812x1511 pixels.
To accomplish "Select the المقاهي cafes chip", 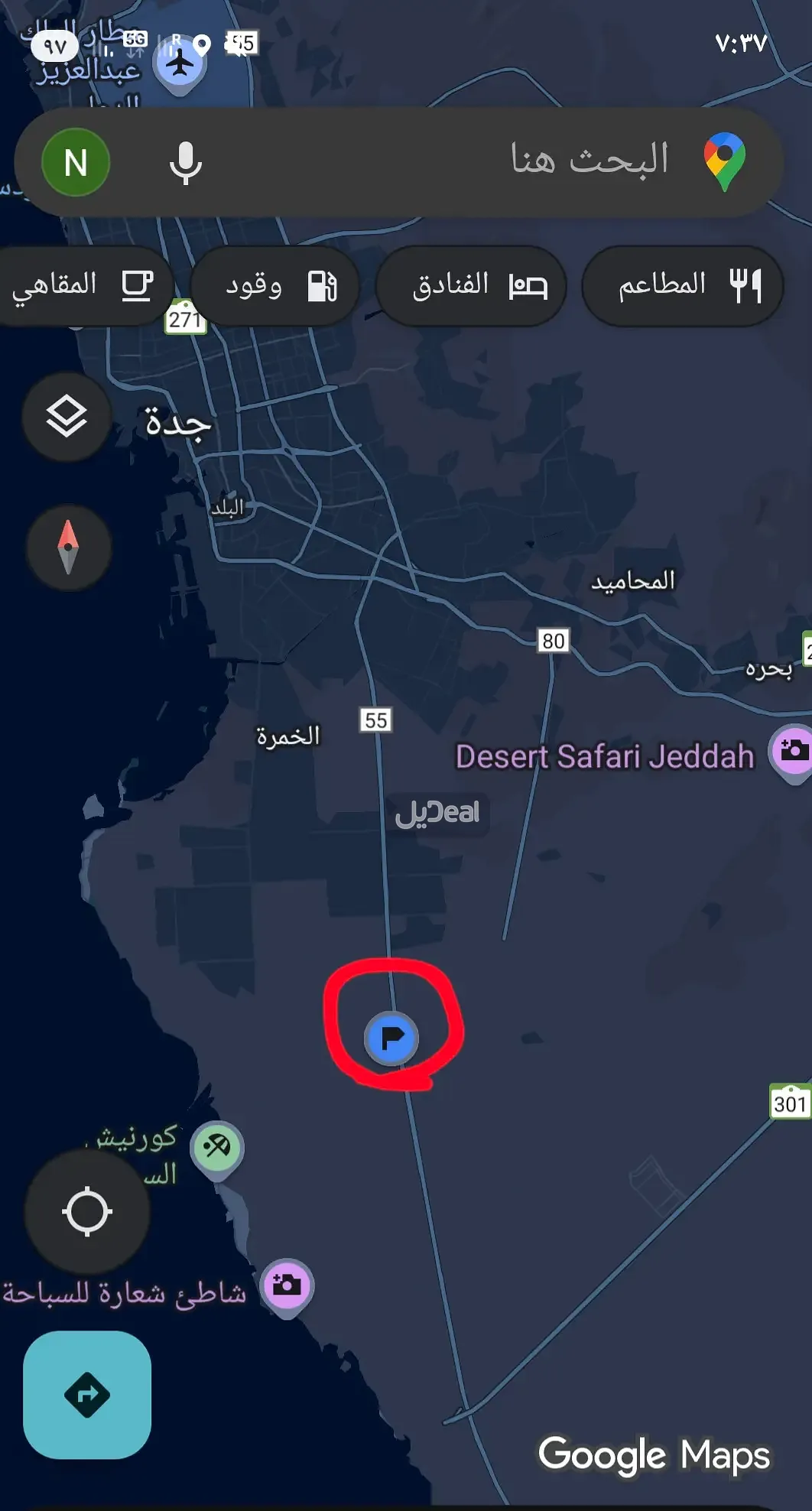I will point(80,286).
